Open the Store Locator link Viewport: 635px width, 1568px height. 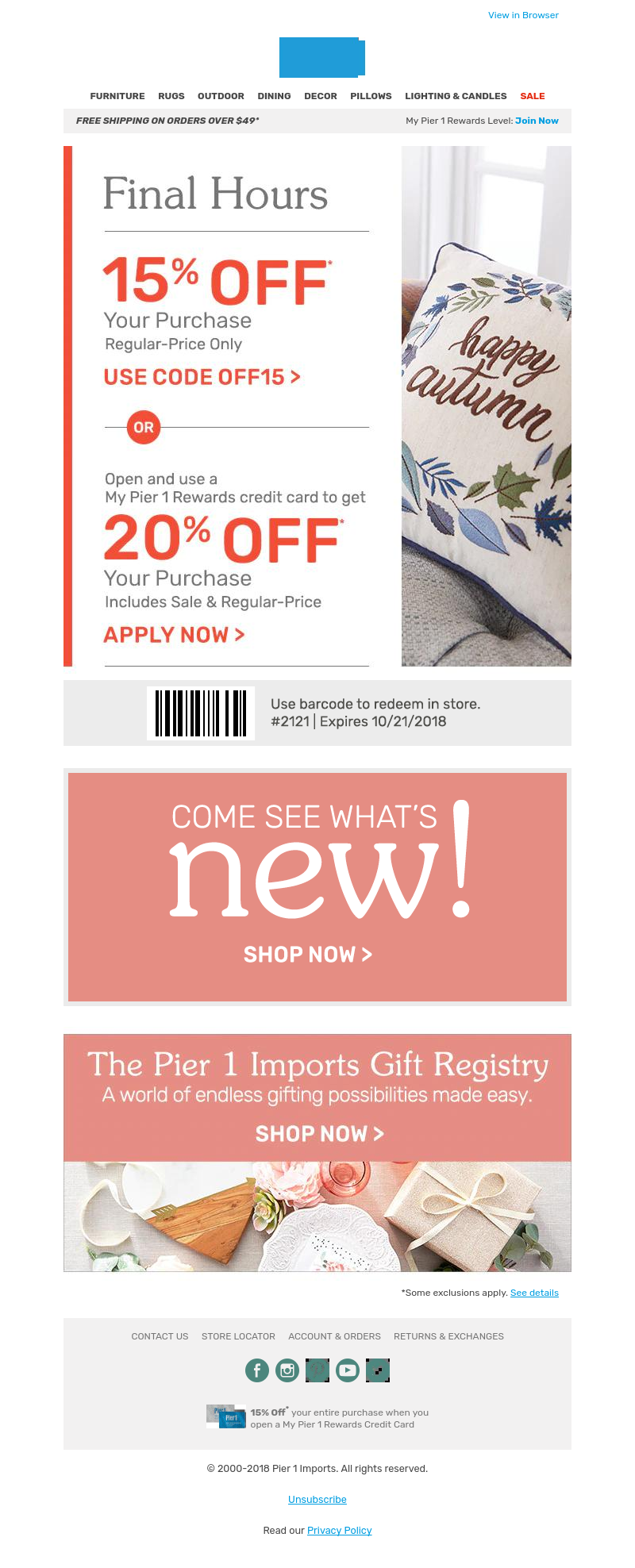pos(238,1336)
